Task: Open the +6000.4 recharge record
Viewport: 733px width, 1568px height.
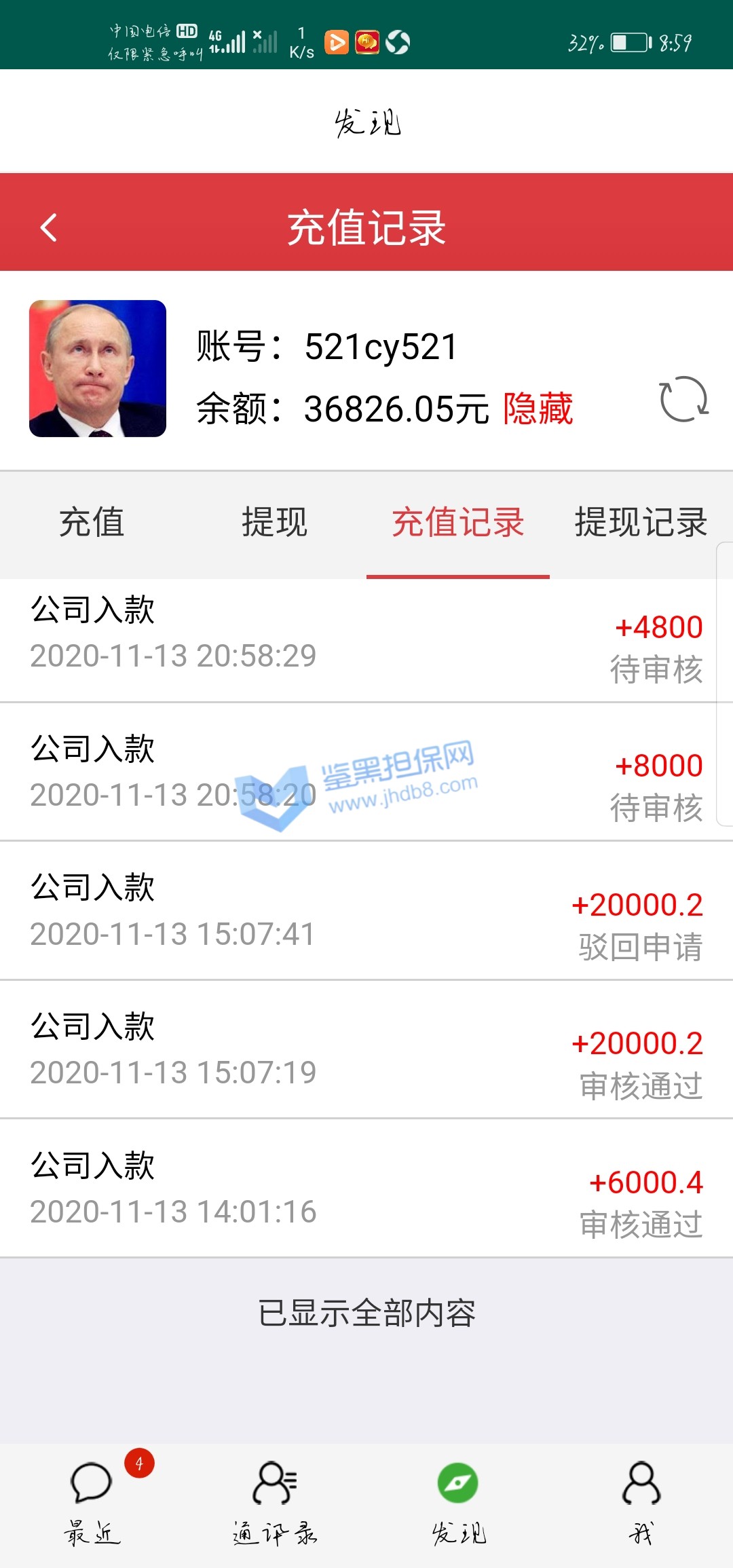Action: coord(366,1189)
